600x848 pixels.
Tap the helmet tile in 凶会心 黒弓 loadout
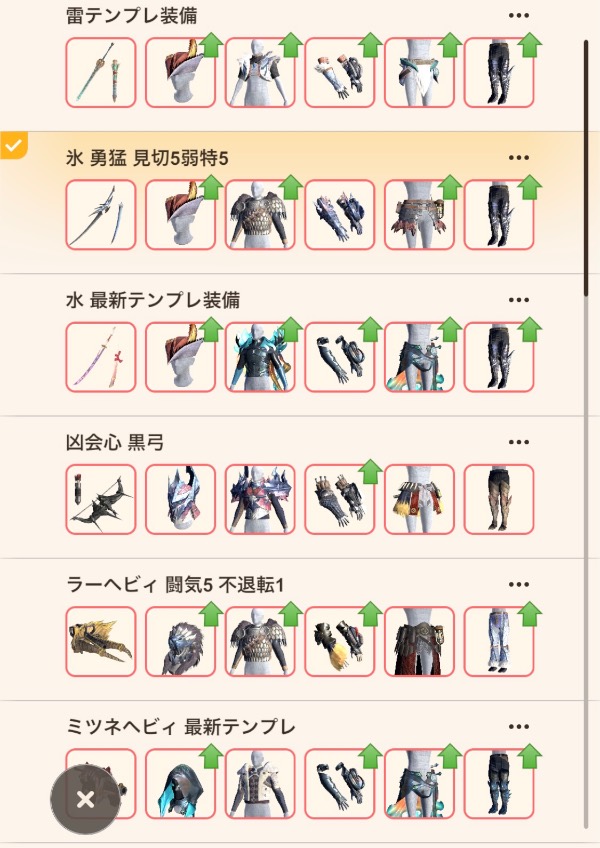click(181, 499)
